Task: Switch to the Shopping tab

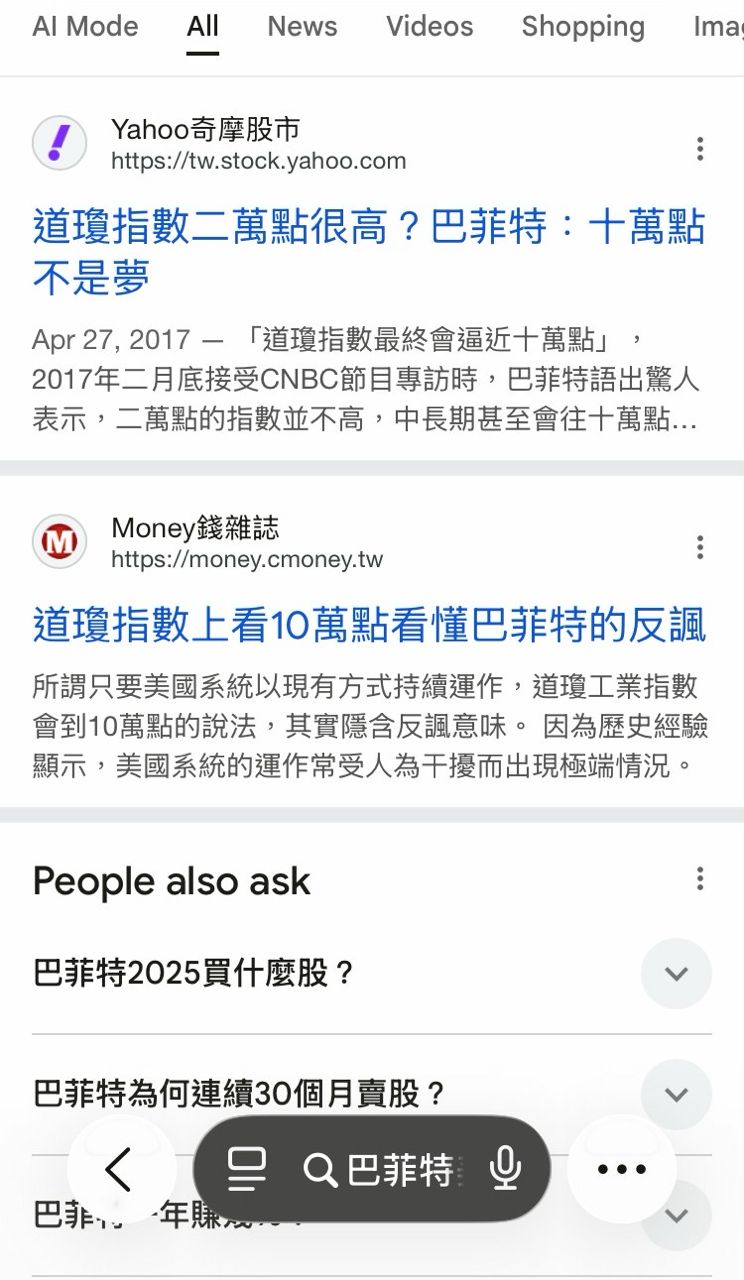Action: pyautogui.click(x=583, y=27)
